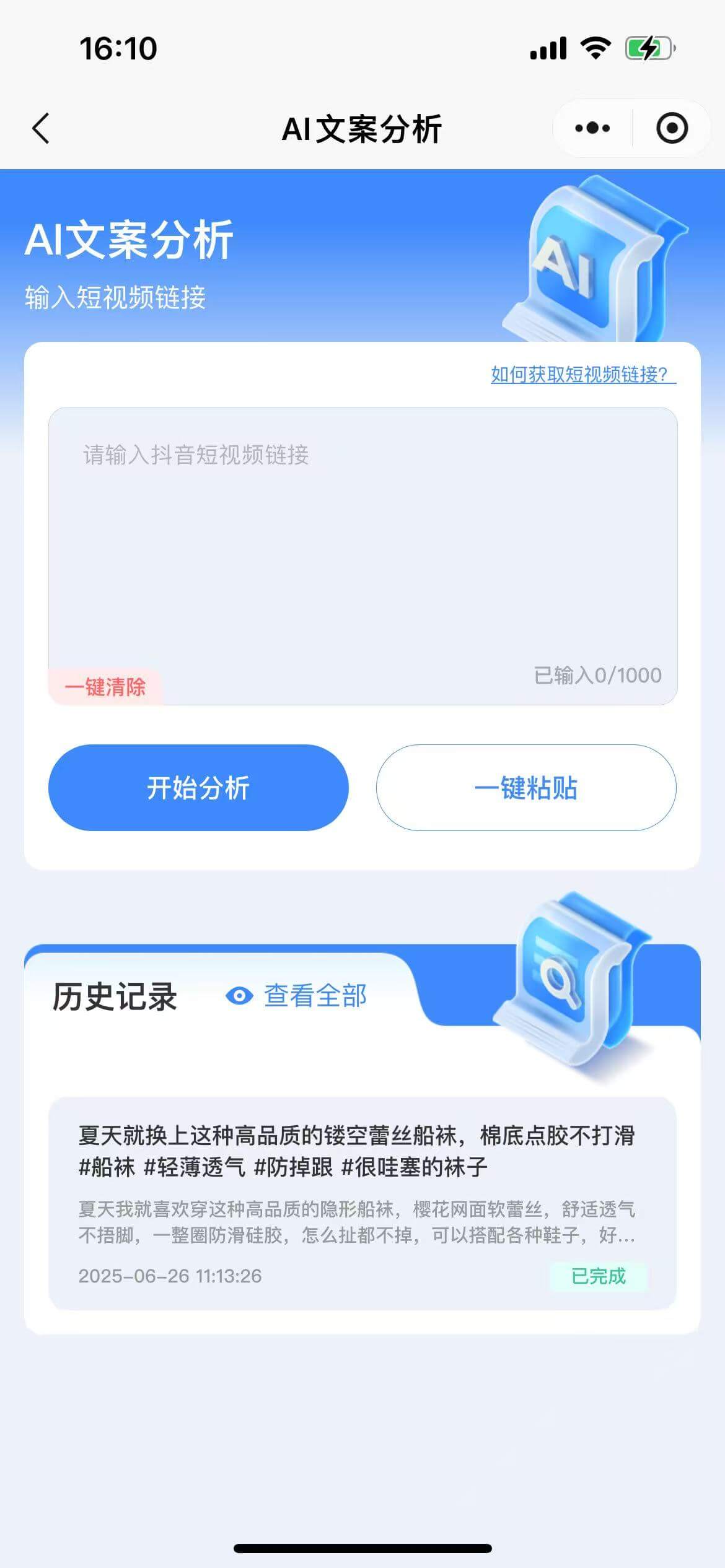Clear the input with 一键清除

point(105,687)
